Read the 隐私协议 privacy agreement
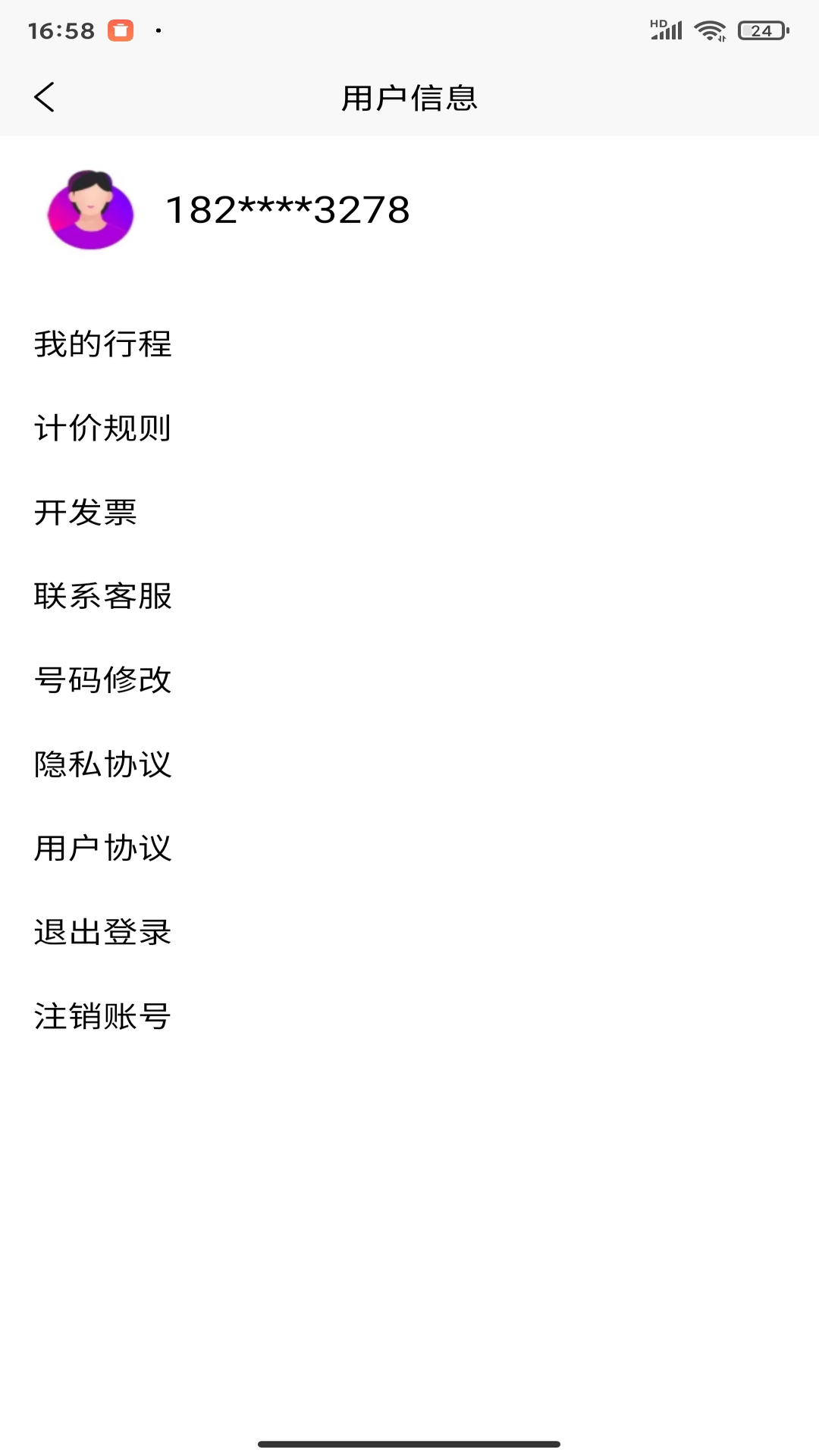The height and width of the screenshot is (1456, 819). click(x=103, y=764)
